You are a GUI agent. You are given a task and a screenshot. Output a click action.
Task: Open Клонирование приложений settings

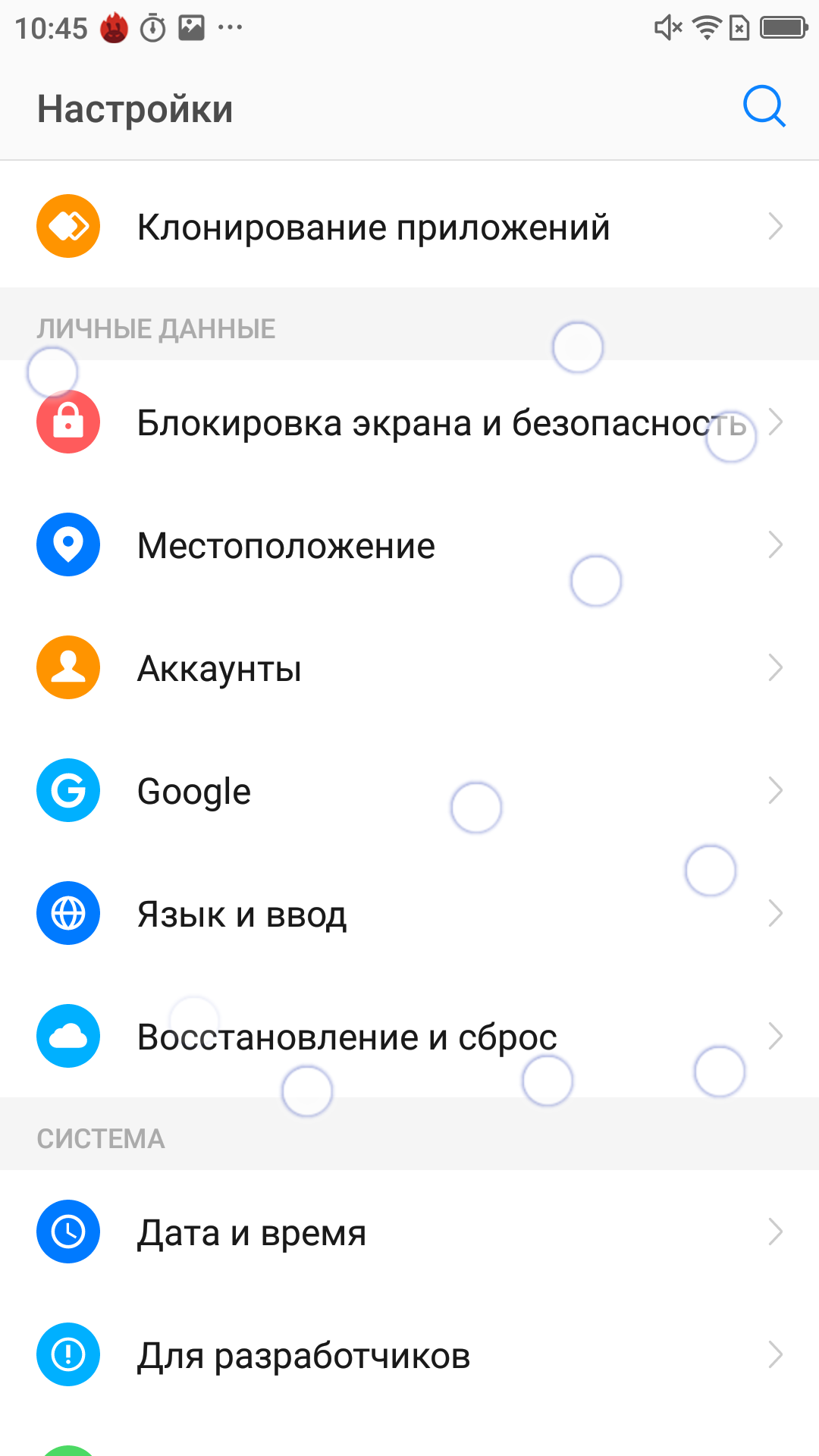click(x=409, y=226)
